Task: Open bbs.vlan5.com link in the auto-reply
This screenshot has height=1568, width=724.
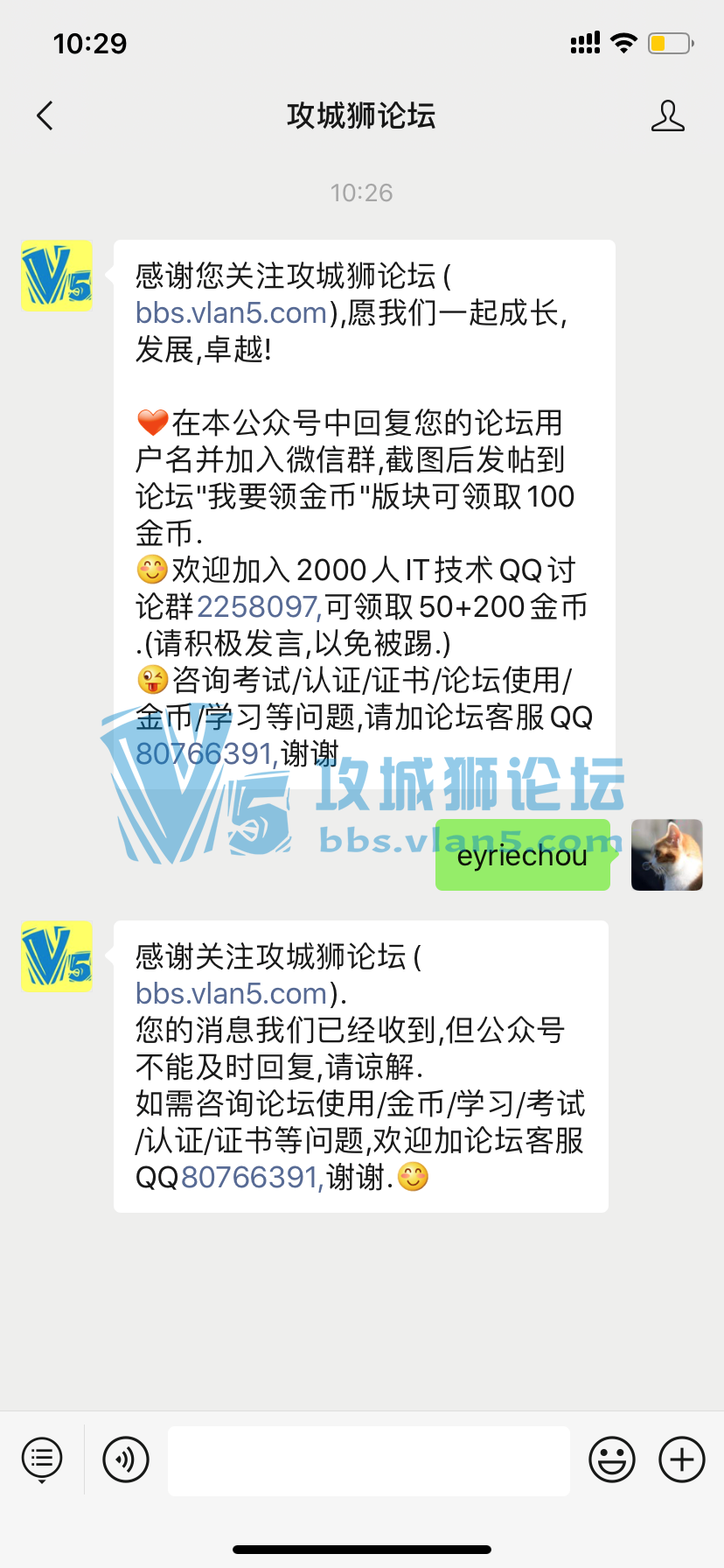Action: point(232,994)
